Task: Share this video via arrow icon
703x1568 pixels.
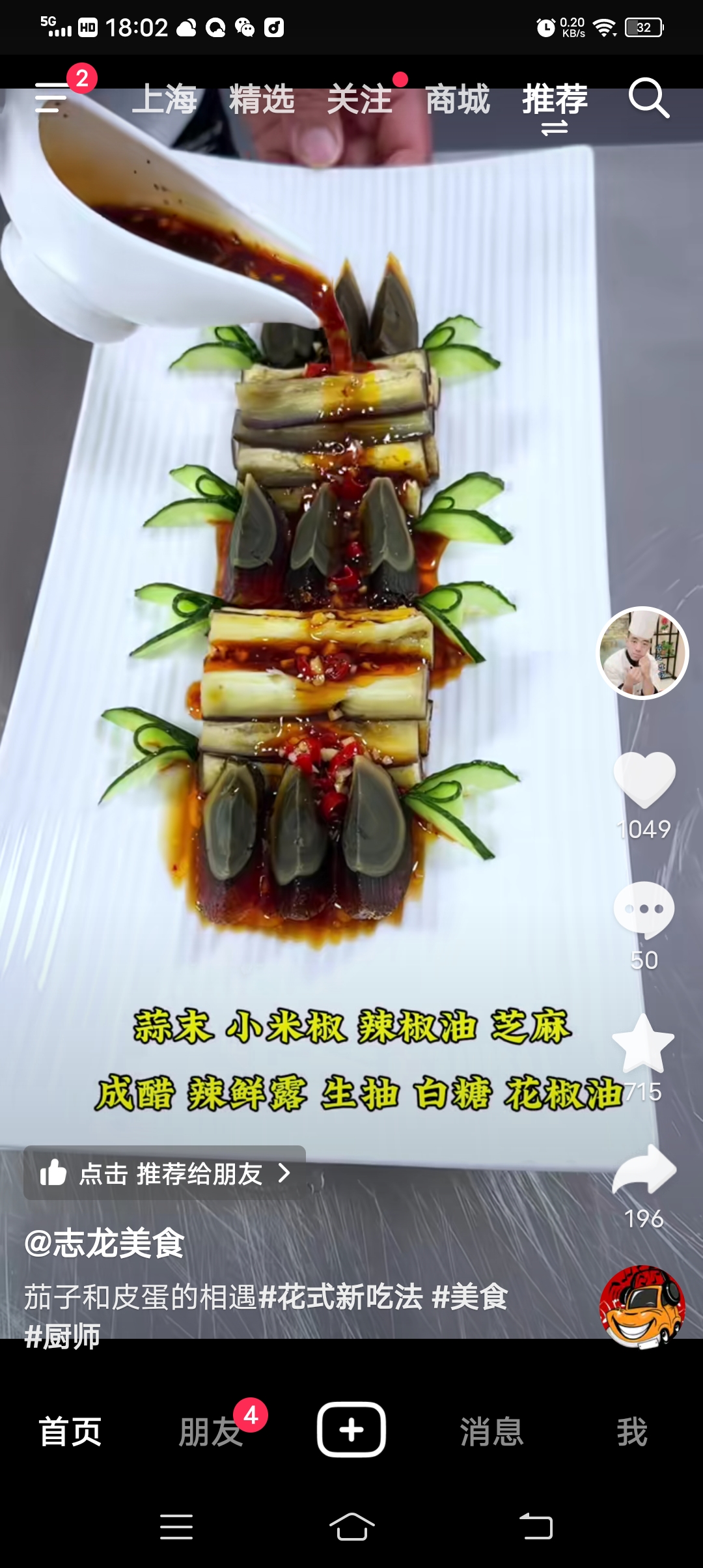Action: coord(644,1170)
